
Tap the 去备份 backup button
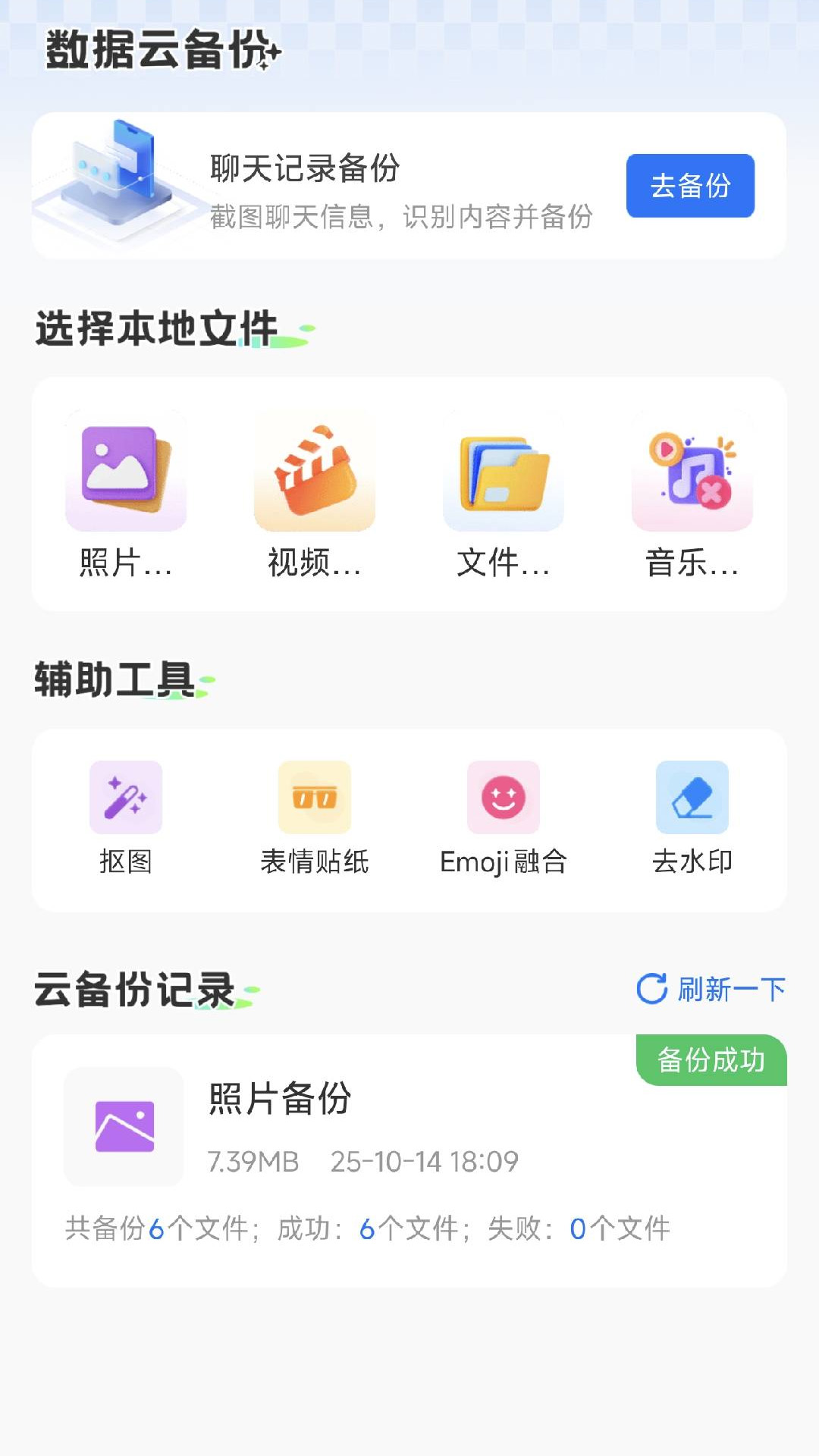click(689, 186)
